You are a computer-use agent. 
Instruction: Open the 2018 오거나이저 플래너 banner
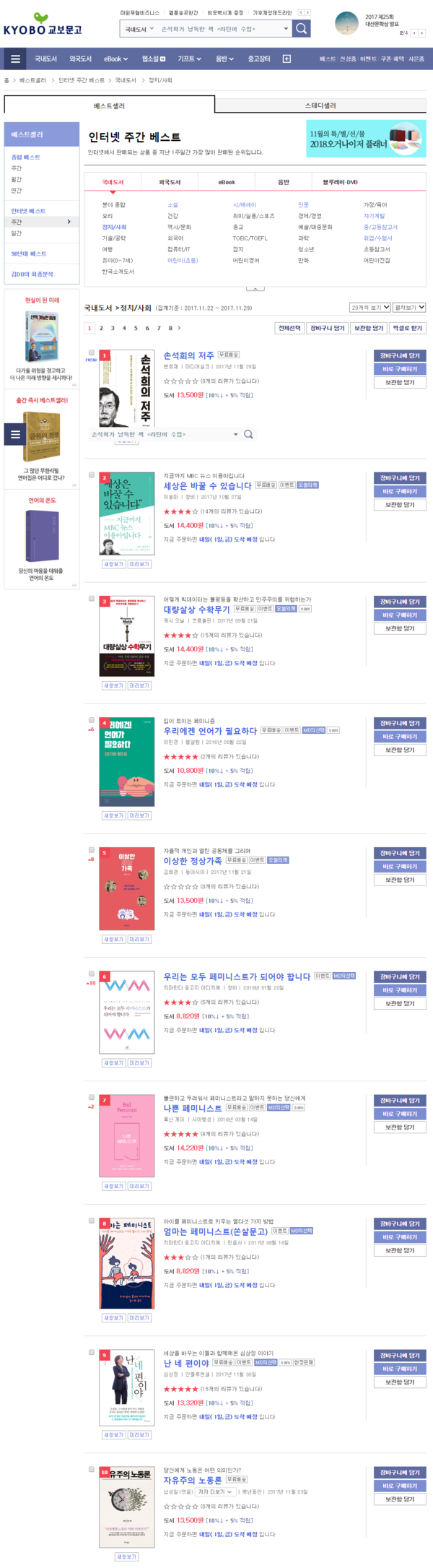[366, 139]
